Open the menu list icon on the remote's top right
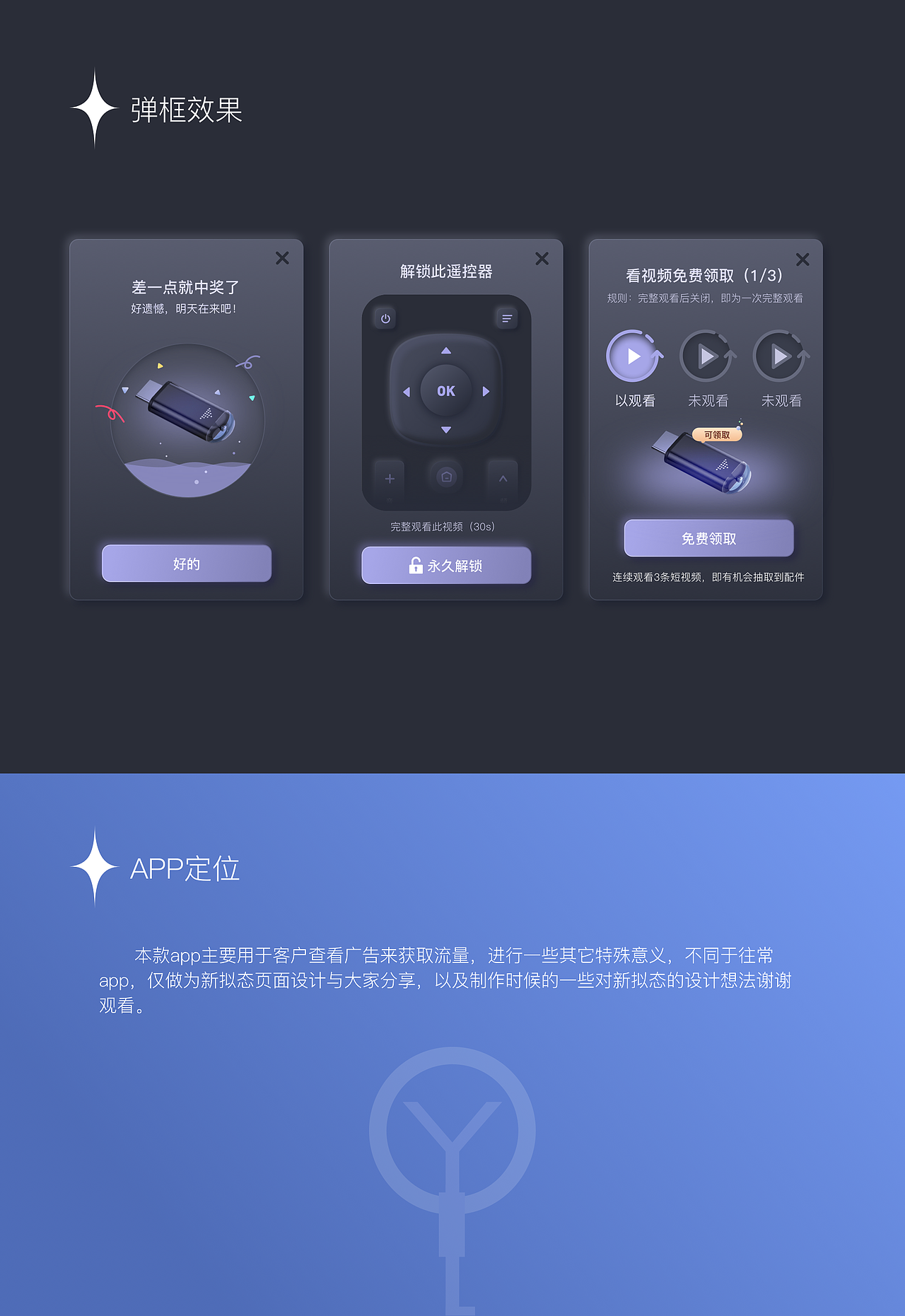905x1316 pixels. pyautogui.click(x=506, y=318)
